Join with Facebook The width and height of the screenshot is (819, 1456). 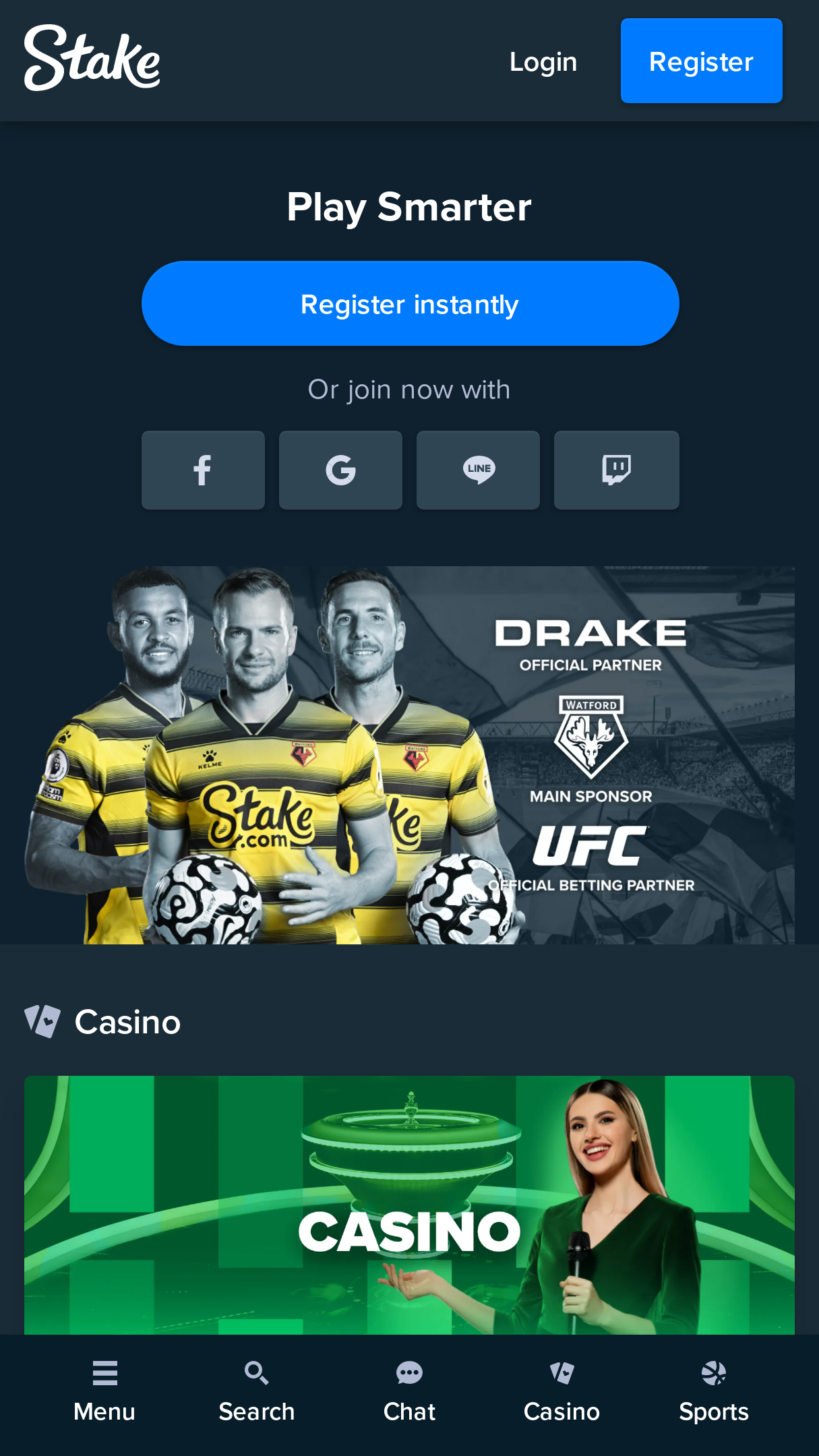click(x=203, y=470)
